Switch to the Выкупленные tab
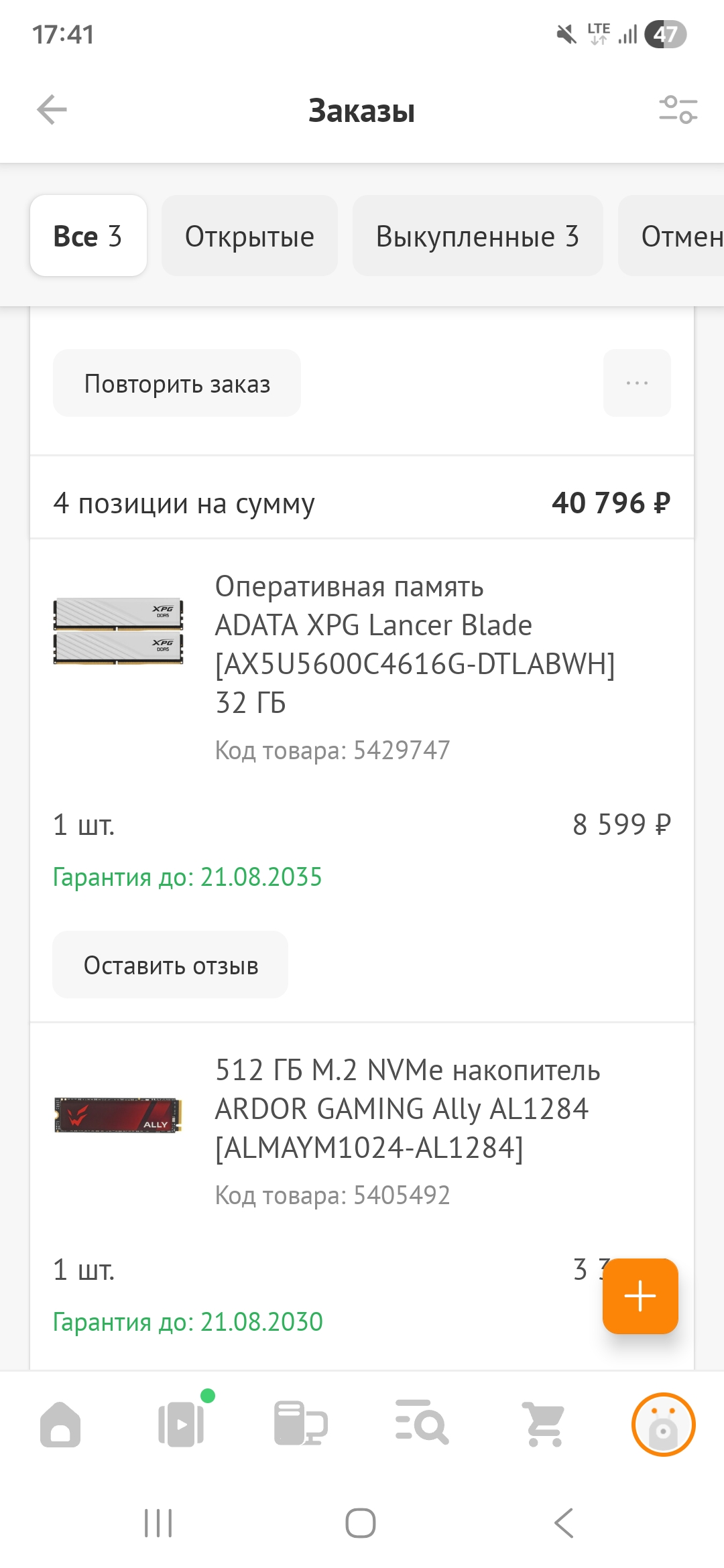Screen dimensions: 724x1568 pyautogui.click(x=477, y=236)
